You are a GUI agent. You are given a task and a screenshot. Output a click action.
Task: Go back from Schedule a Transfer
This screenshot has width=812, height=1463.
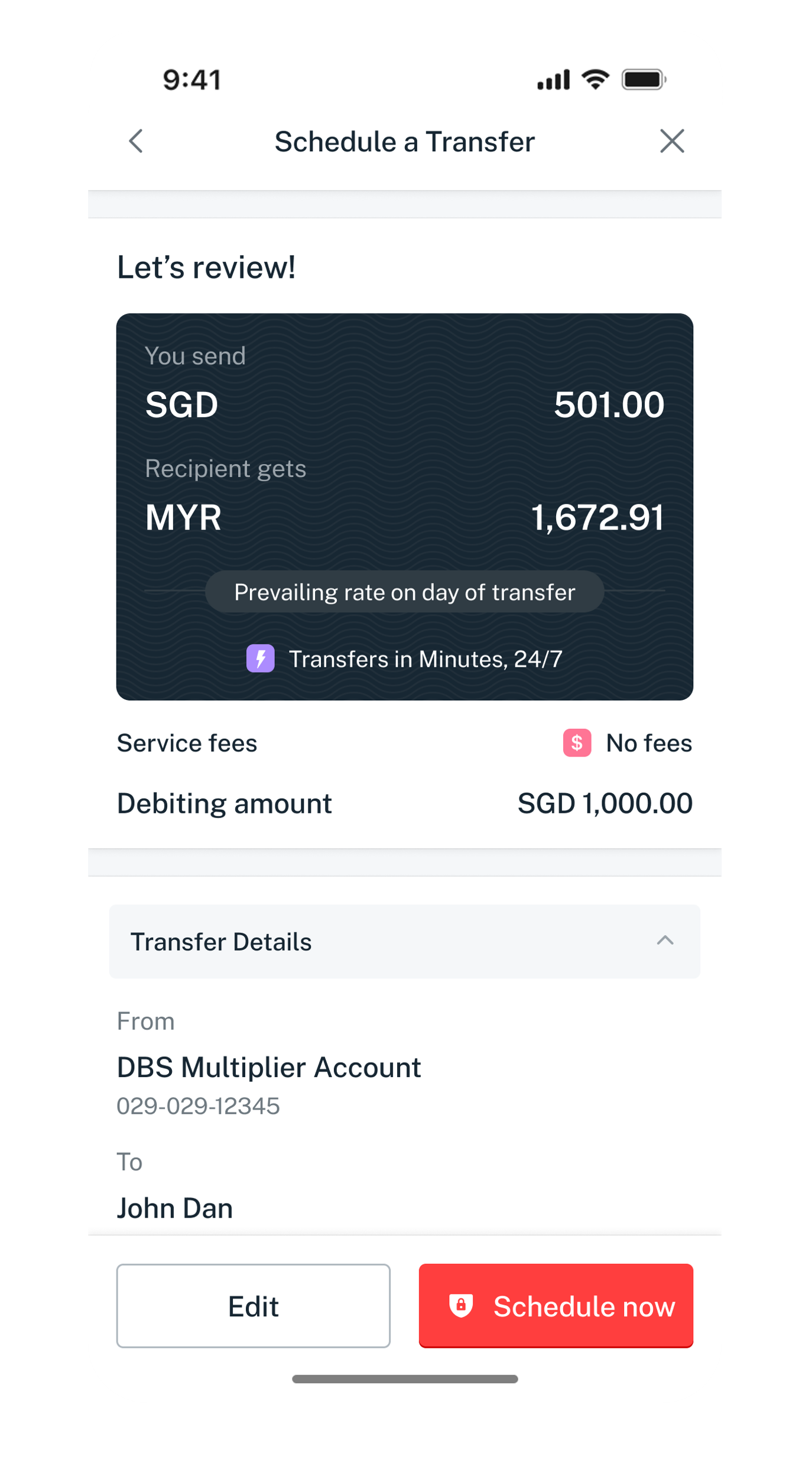pyautogui.click(x=137, y=141)
